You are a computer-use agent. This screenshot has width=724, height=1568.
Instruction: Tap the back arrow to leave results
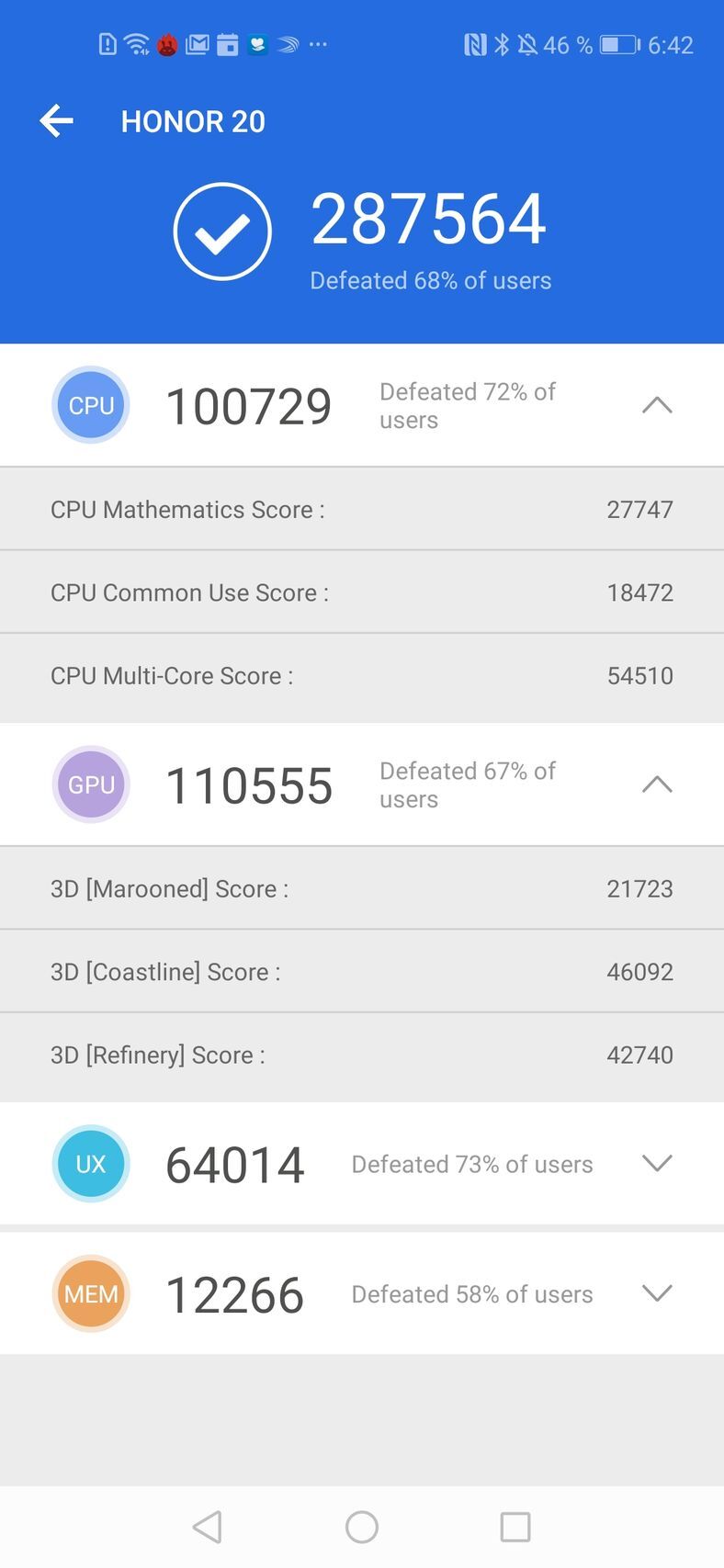(56, 120)
